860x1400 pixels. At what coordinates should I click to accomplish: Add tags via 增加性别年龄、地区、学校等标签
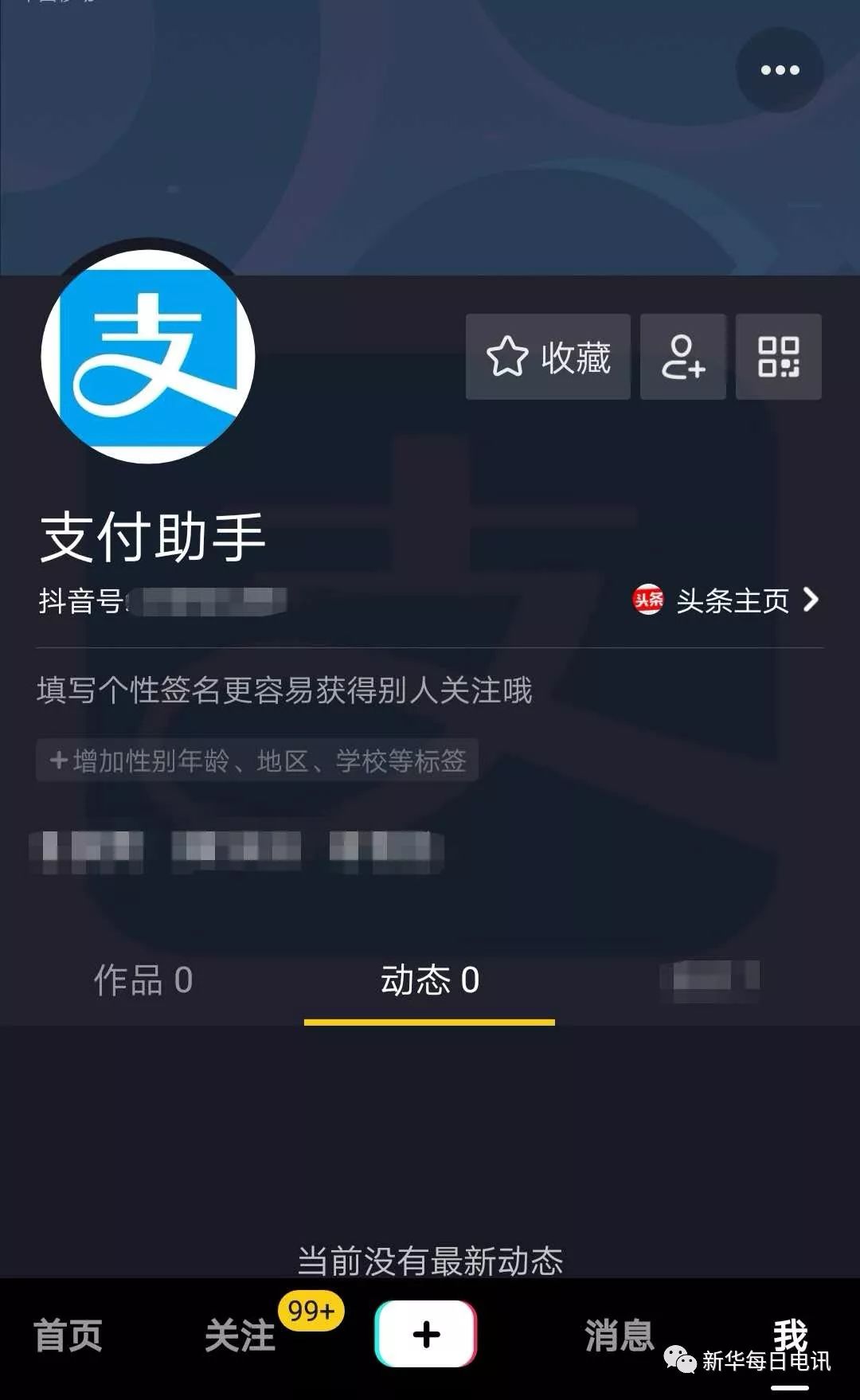[257, 761]
